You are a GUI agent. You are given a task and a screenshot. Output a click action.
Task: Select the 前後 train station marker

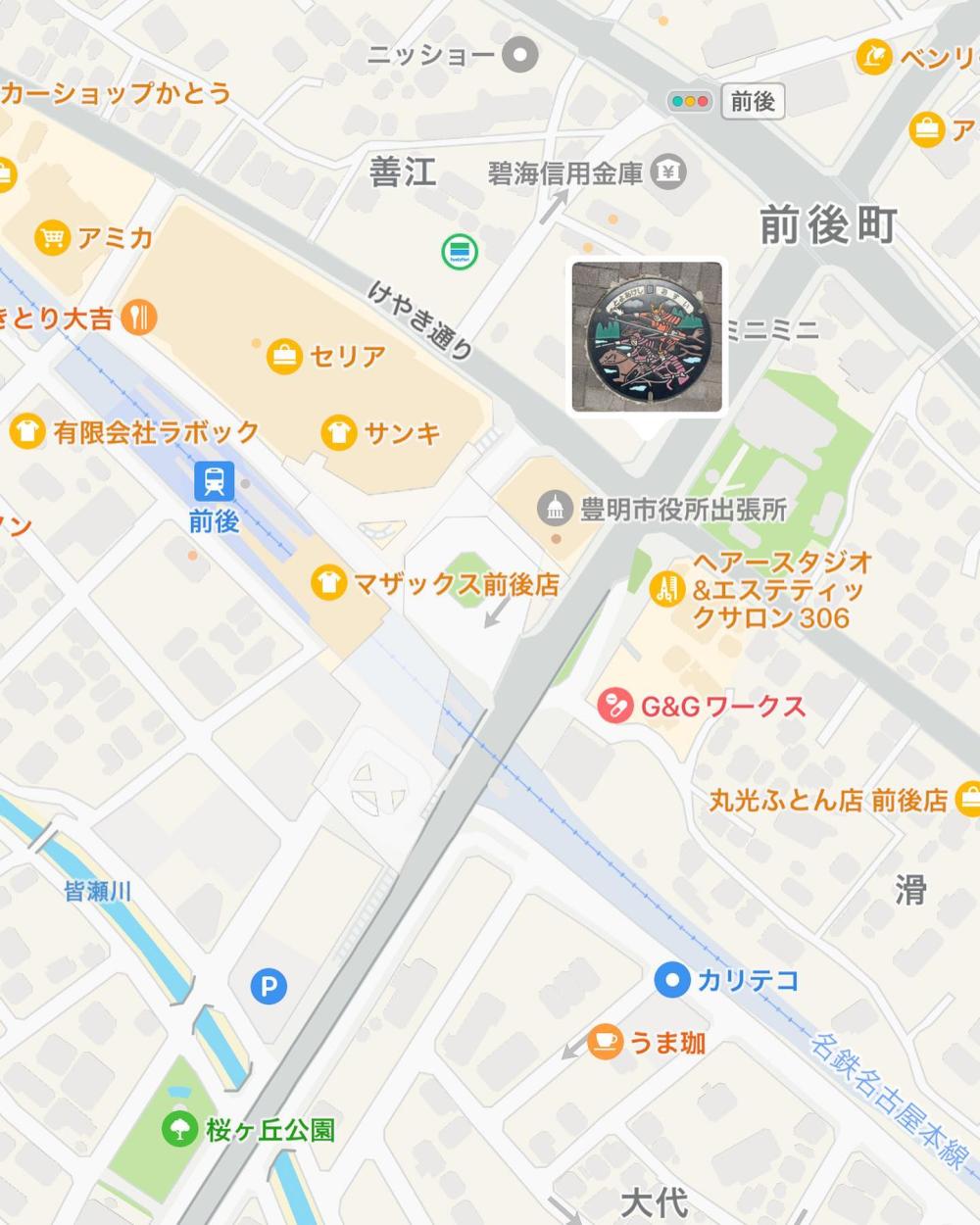[x=214, y=481]
